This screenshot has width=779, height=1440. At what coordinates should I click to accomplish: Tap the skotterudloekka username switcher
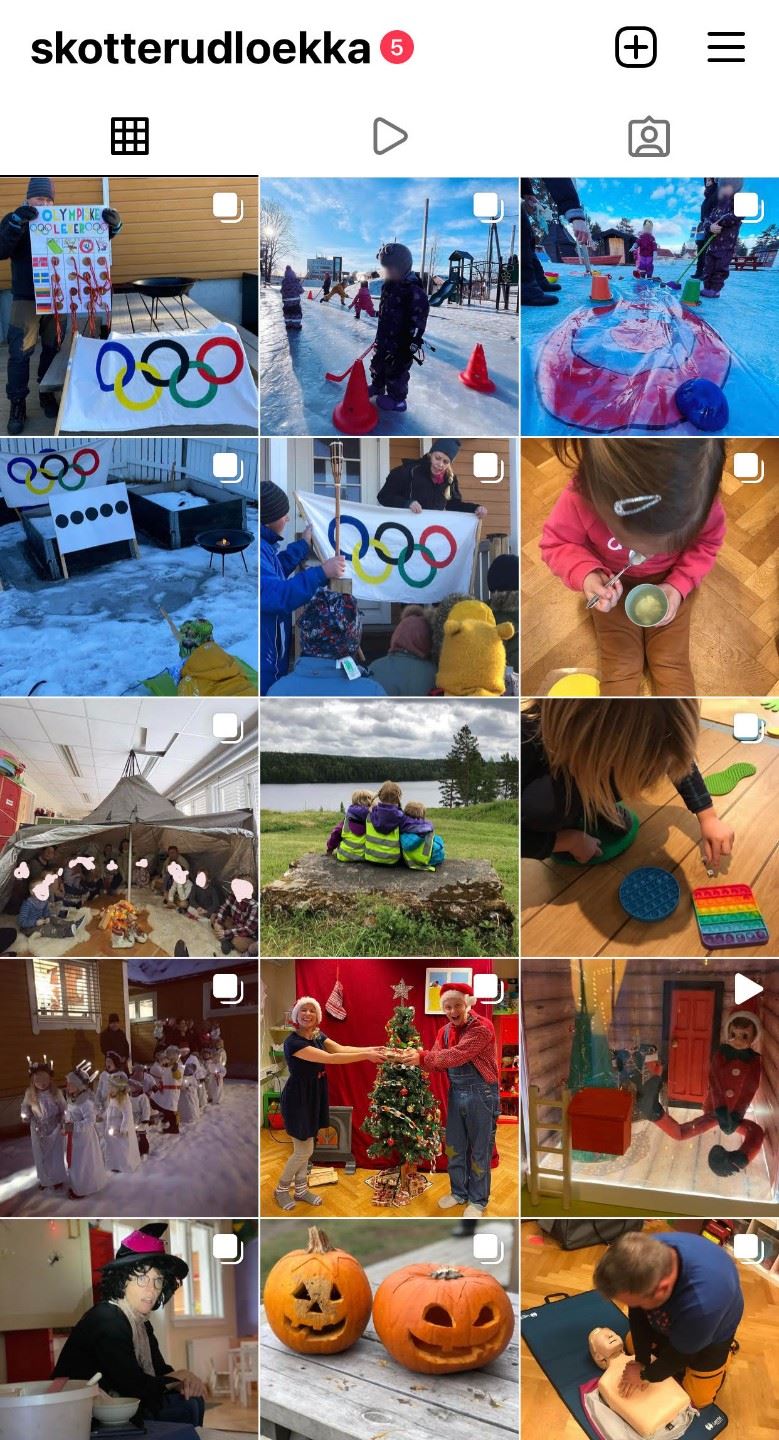tap(200, 48)
